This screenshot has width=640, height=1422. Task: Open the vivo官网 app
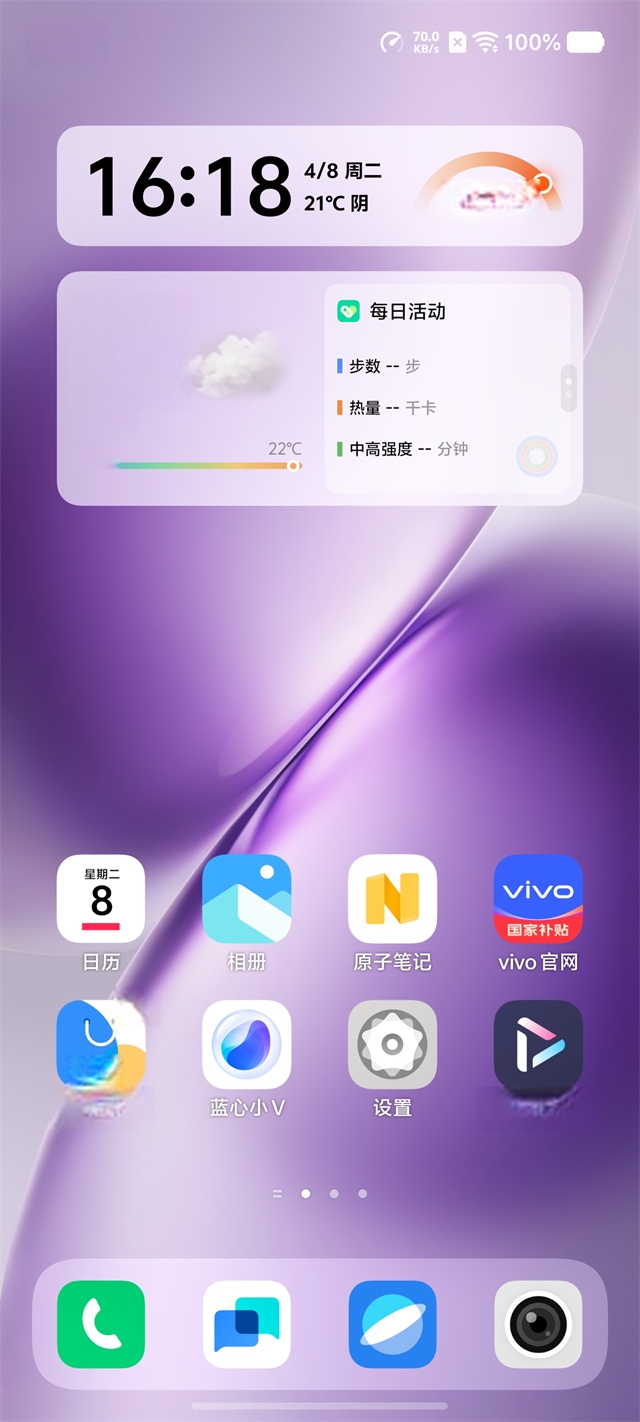pyautogui.click(x=538, y=899)
